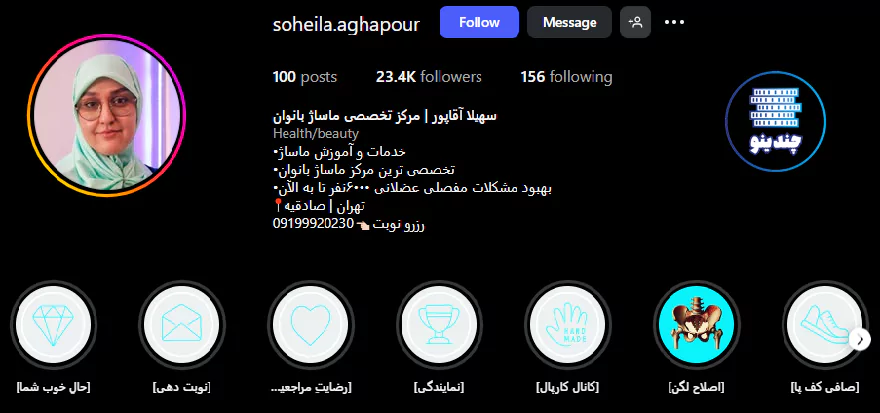This screenshot has height=413, width=880.
Task: View the نوبت دهی highlight
Action: (181, 326)
